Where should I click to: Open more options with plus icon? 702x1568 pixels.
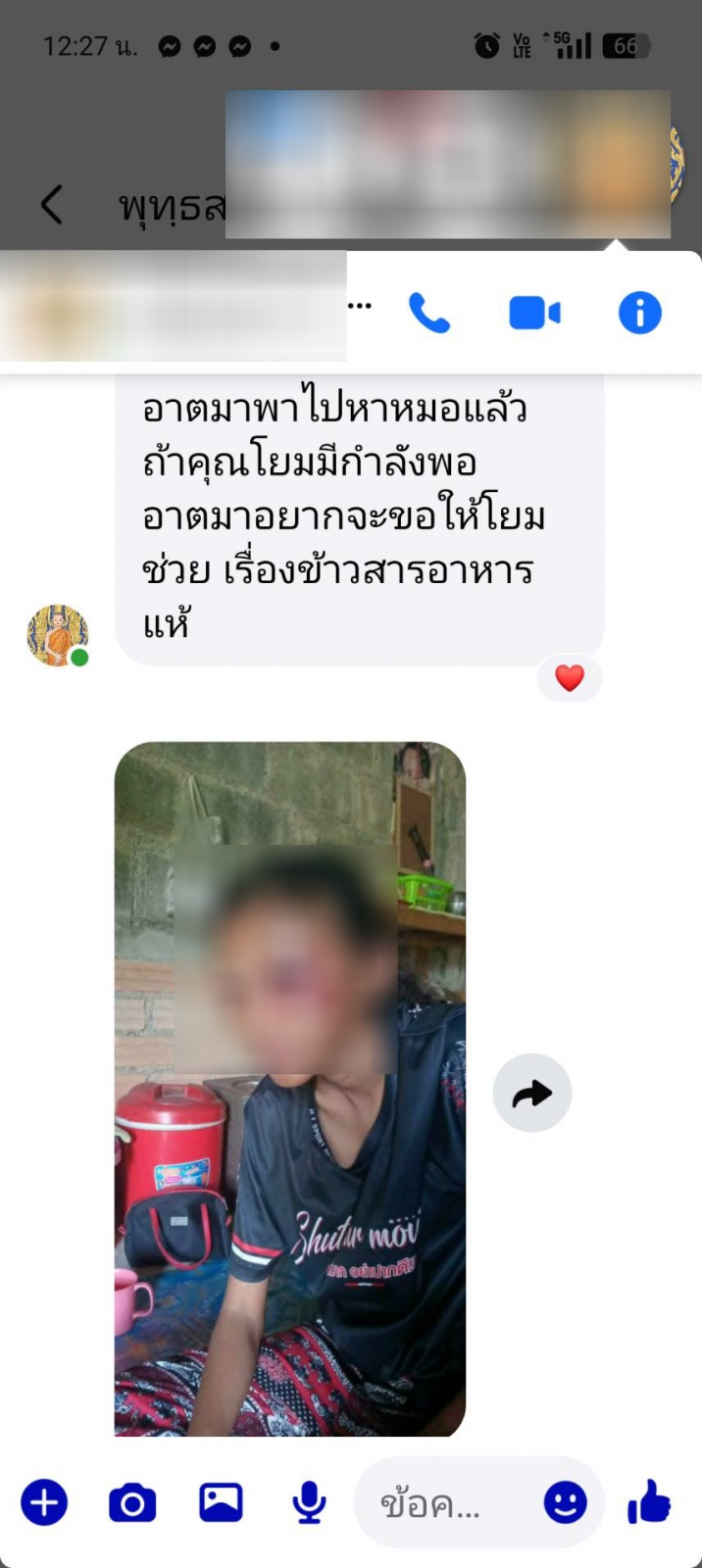point(44,1502)
